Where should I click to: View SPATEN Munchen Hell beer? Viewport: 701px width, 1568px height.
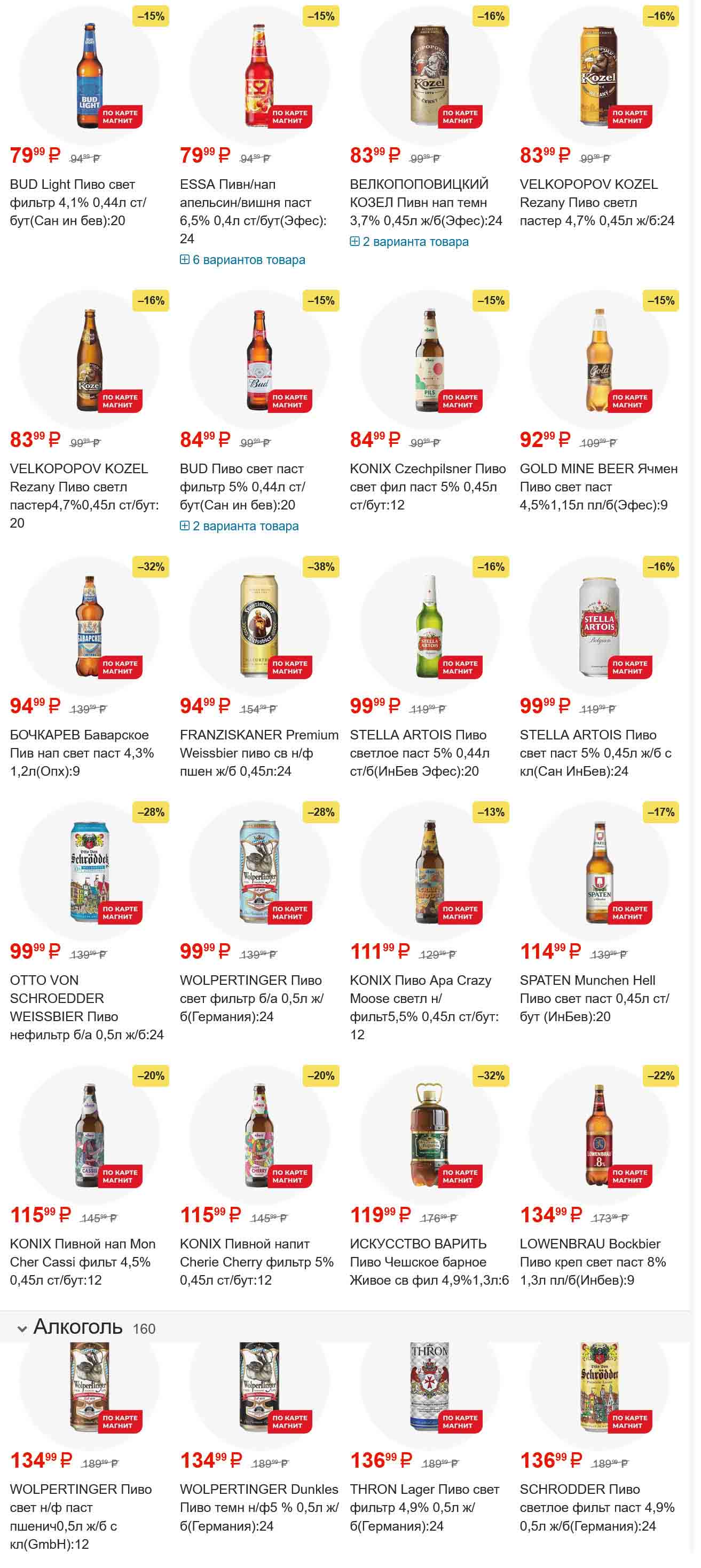(594, 998)
